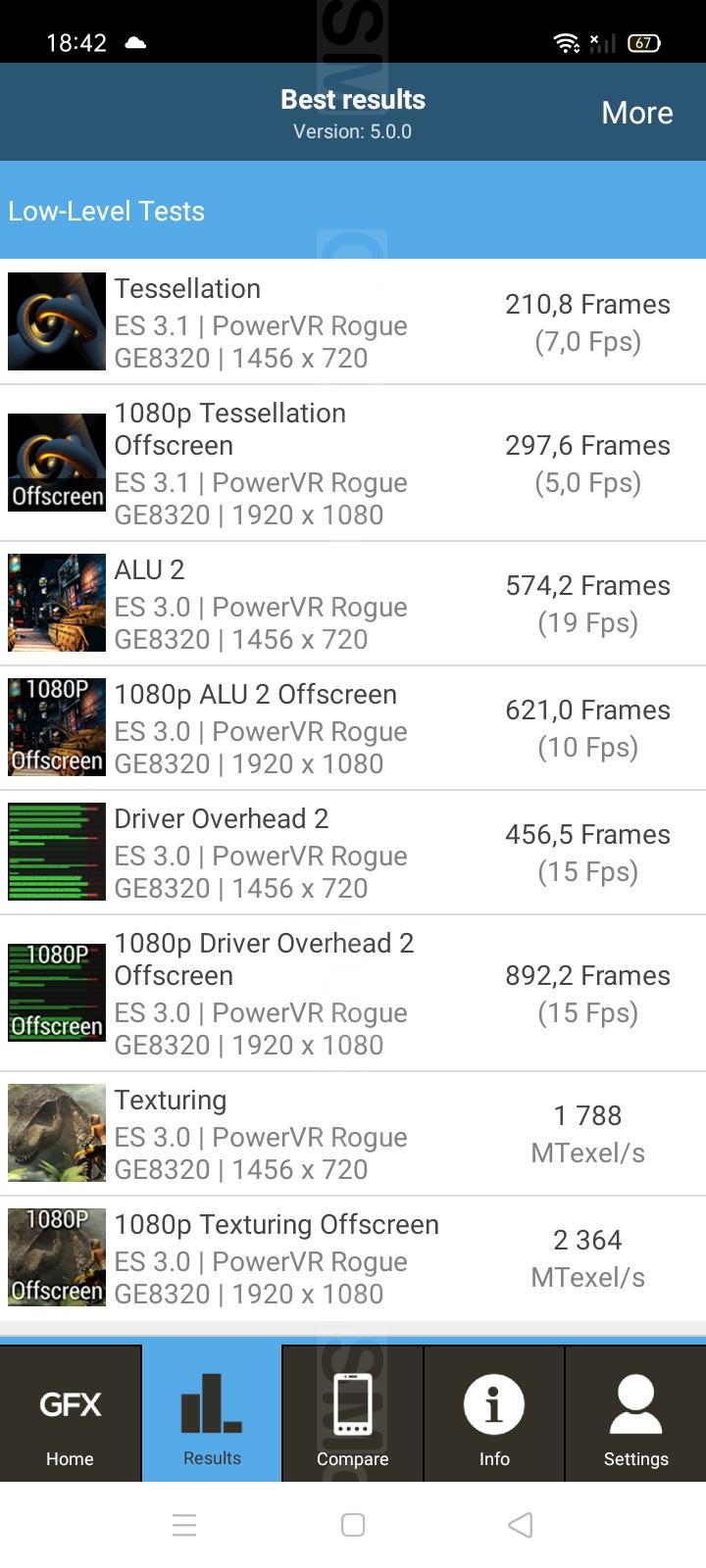Show recent apps from navigation bar
The width and height of the screenshot is (706, 1568).
coord(184,1525)
